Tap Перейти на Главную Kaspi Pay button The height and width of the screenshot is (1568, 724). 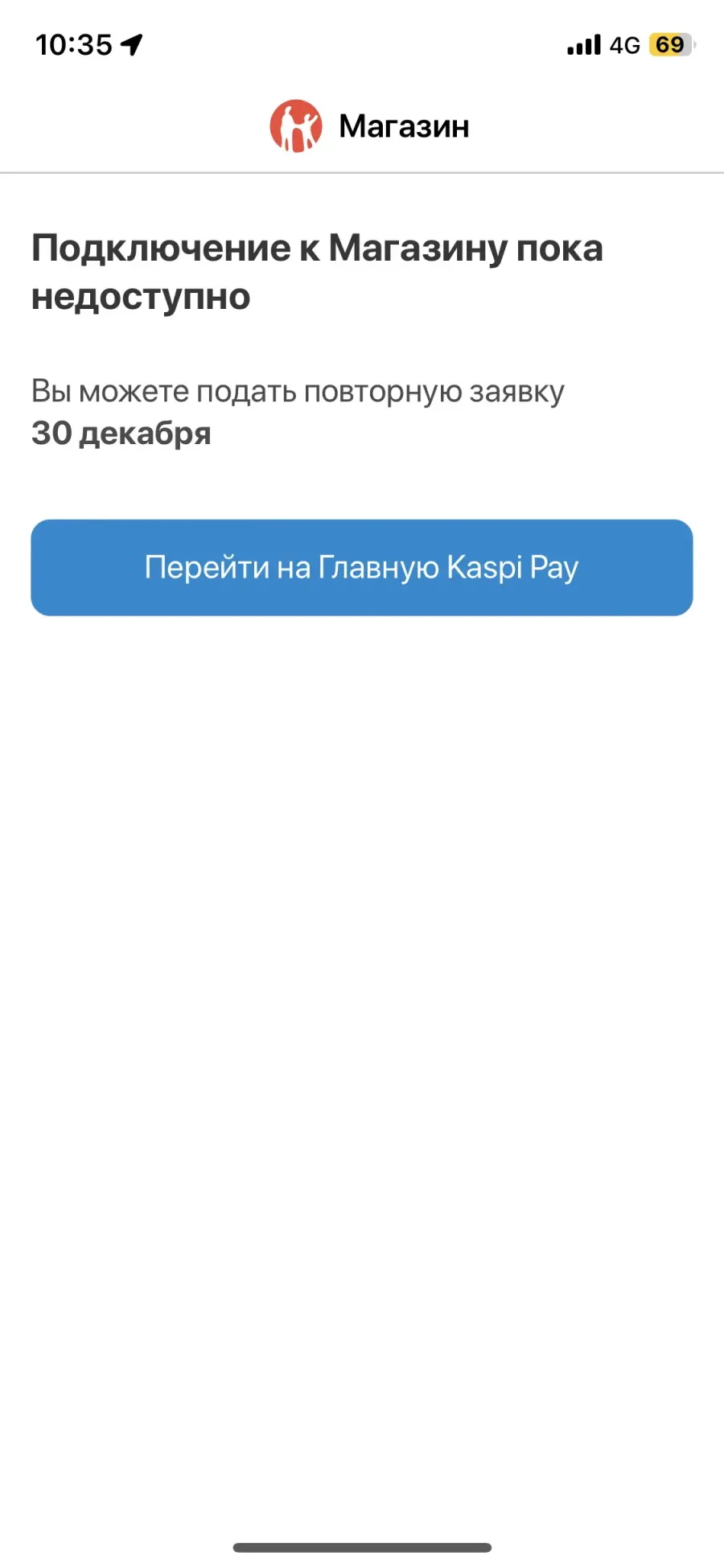362,567
